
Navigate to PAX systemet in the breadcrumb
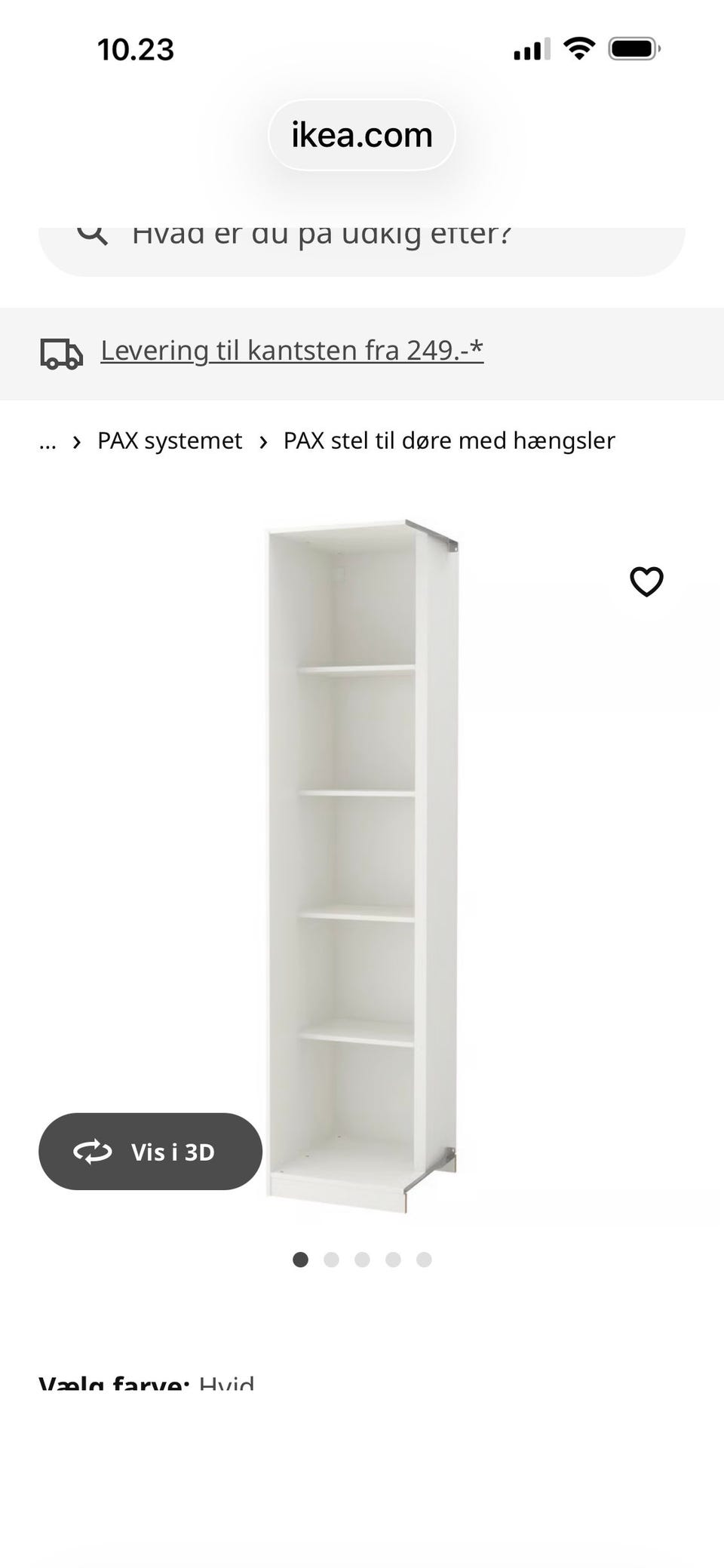pos(169,440)
